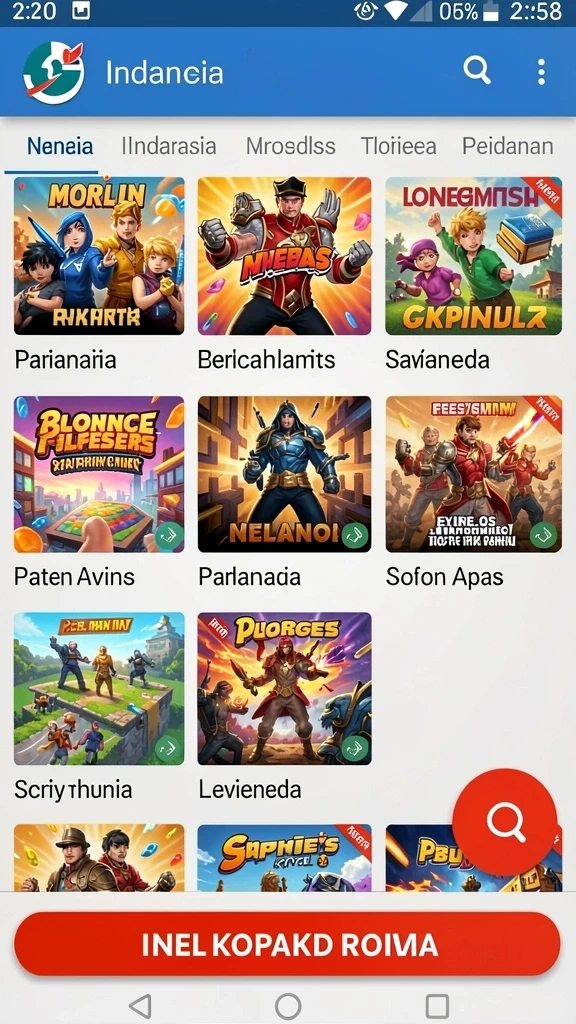Switch to the Peidanan tab
This screenshot has height=1024, width=576.
coord(507,146)
